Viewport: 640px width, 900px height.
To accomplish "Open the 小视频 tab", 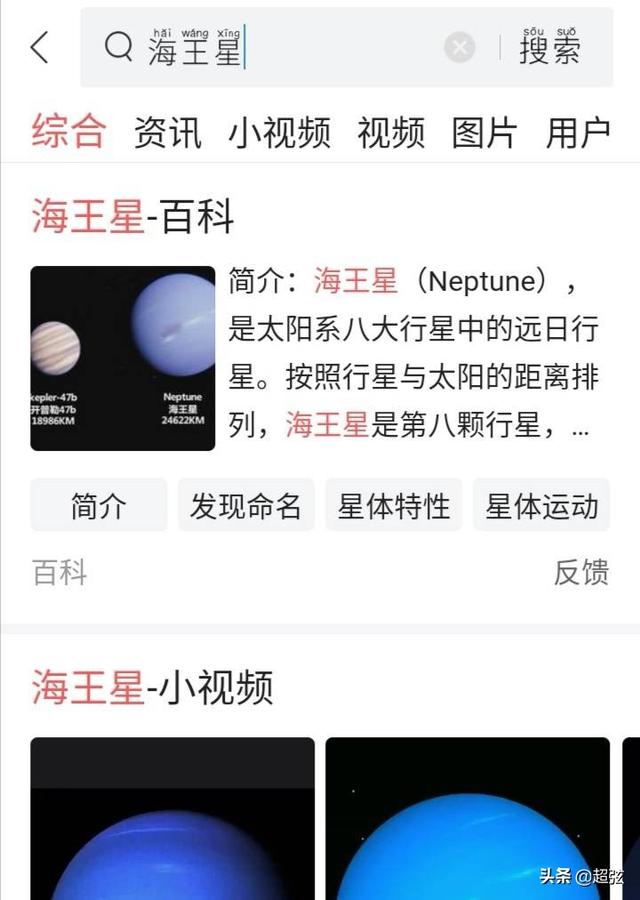I will 279,132.
